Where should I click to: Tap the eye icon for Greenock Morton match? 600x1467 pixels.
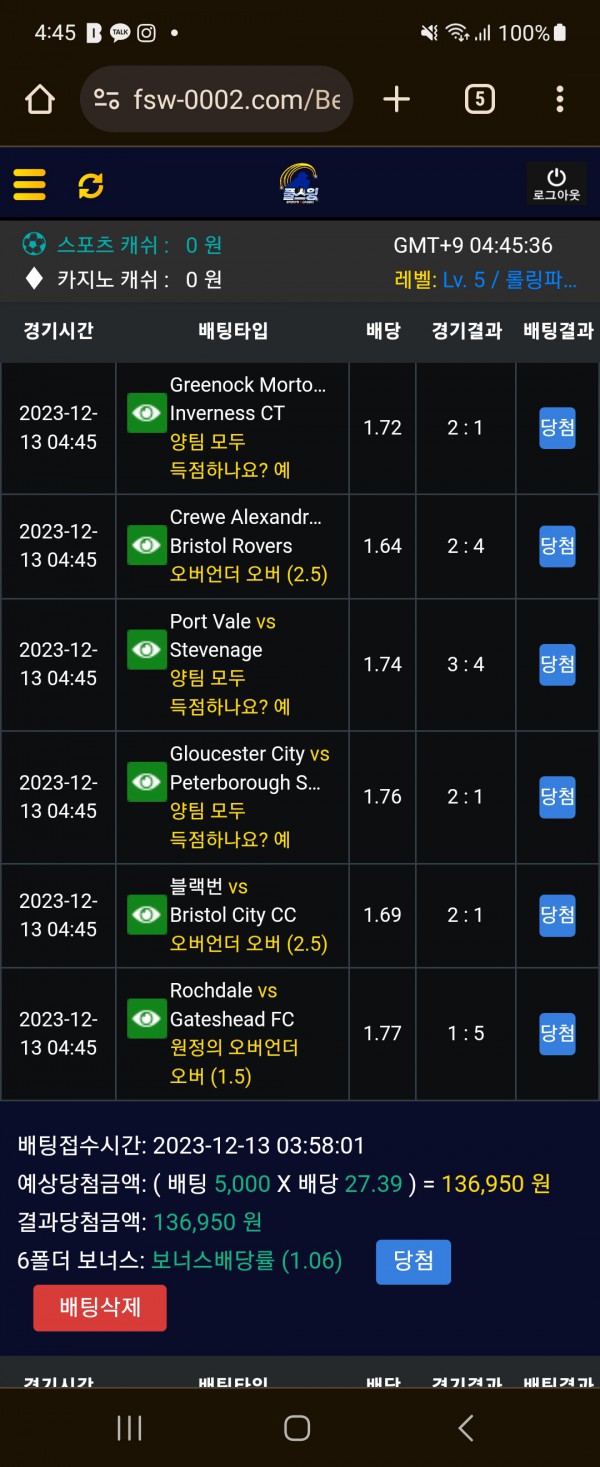[147, 413]
